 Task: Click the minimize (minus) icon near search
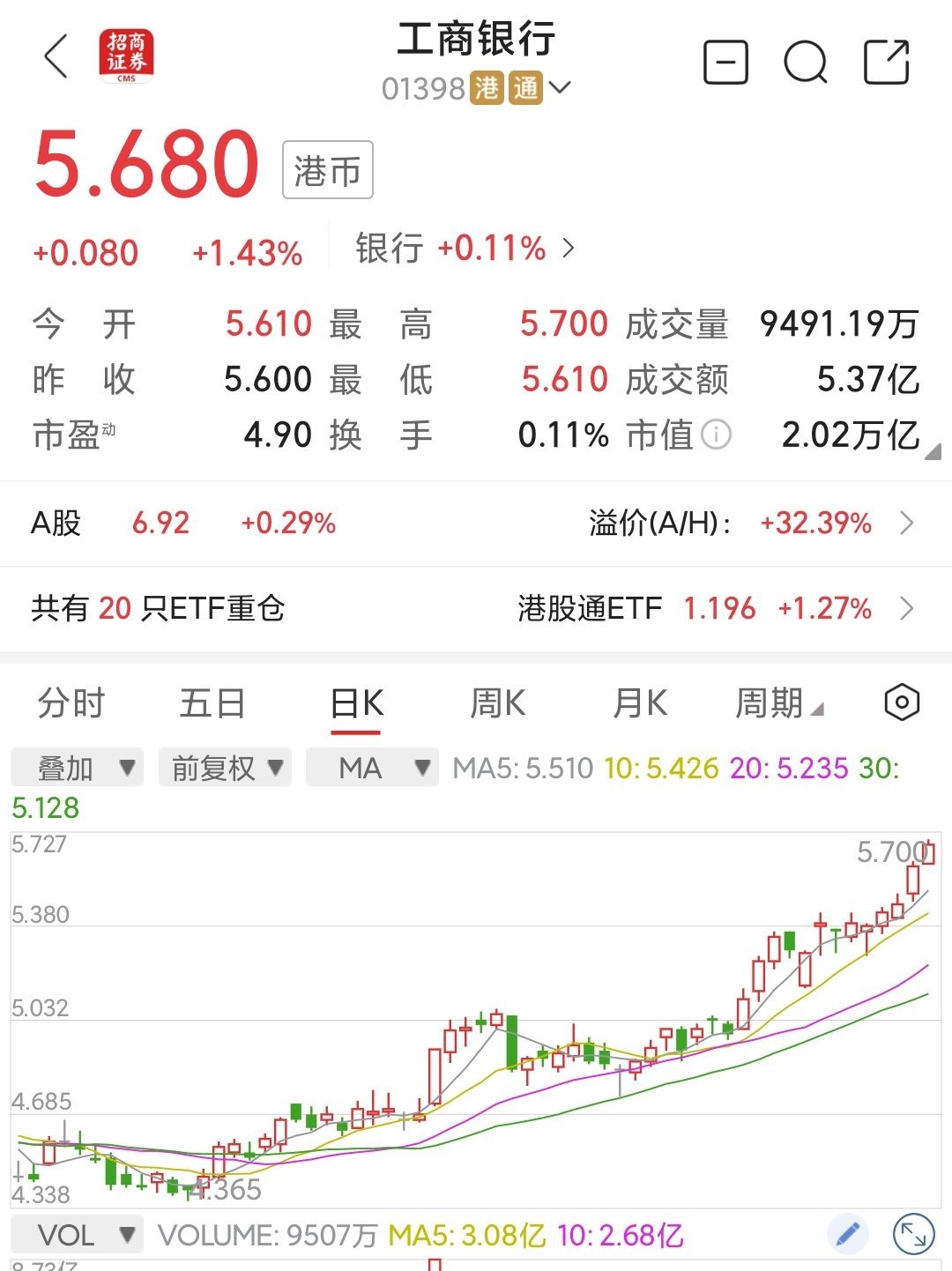click(725, 63)
